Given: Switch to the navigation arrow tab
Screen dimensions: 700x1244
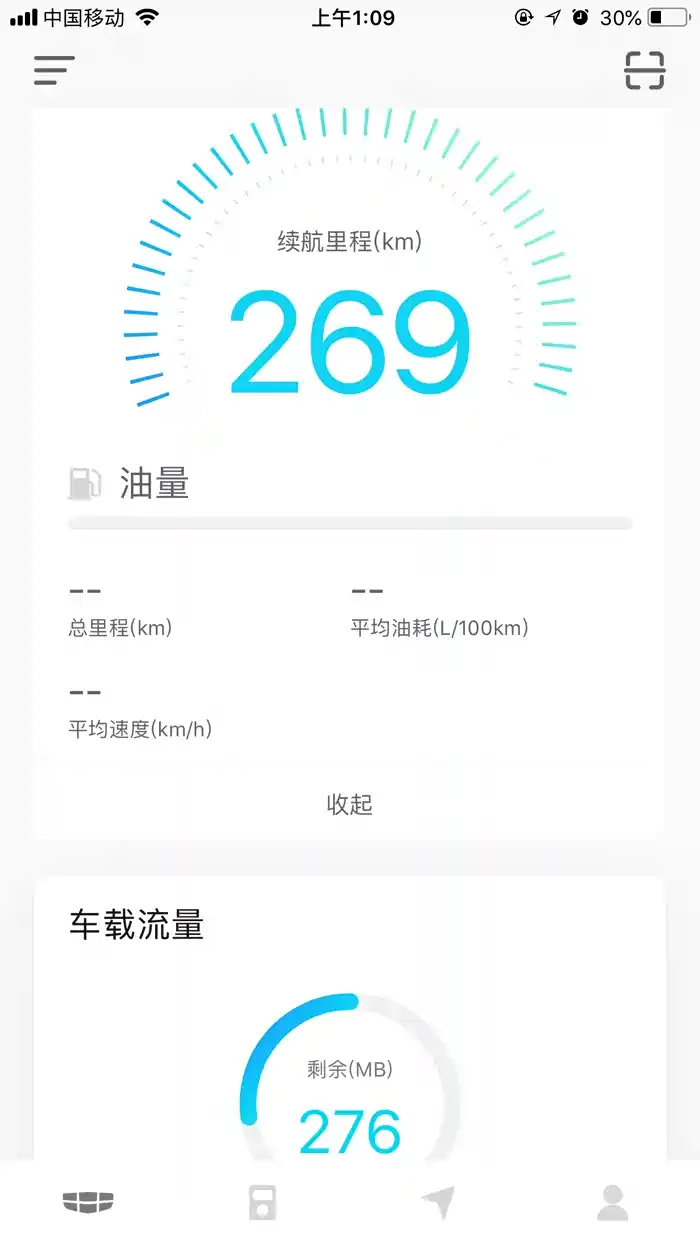Looking at the screenshot, I should 438,1202.
